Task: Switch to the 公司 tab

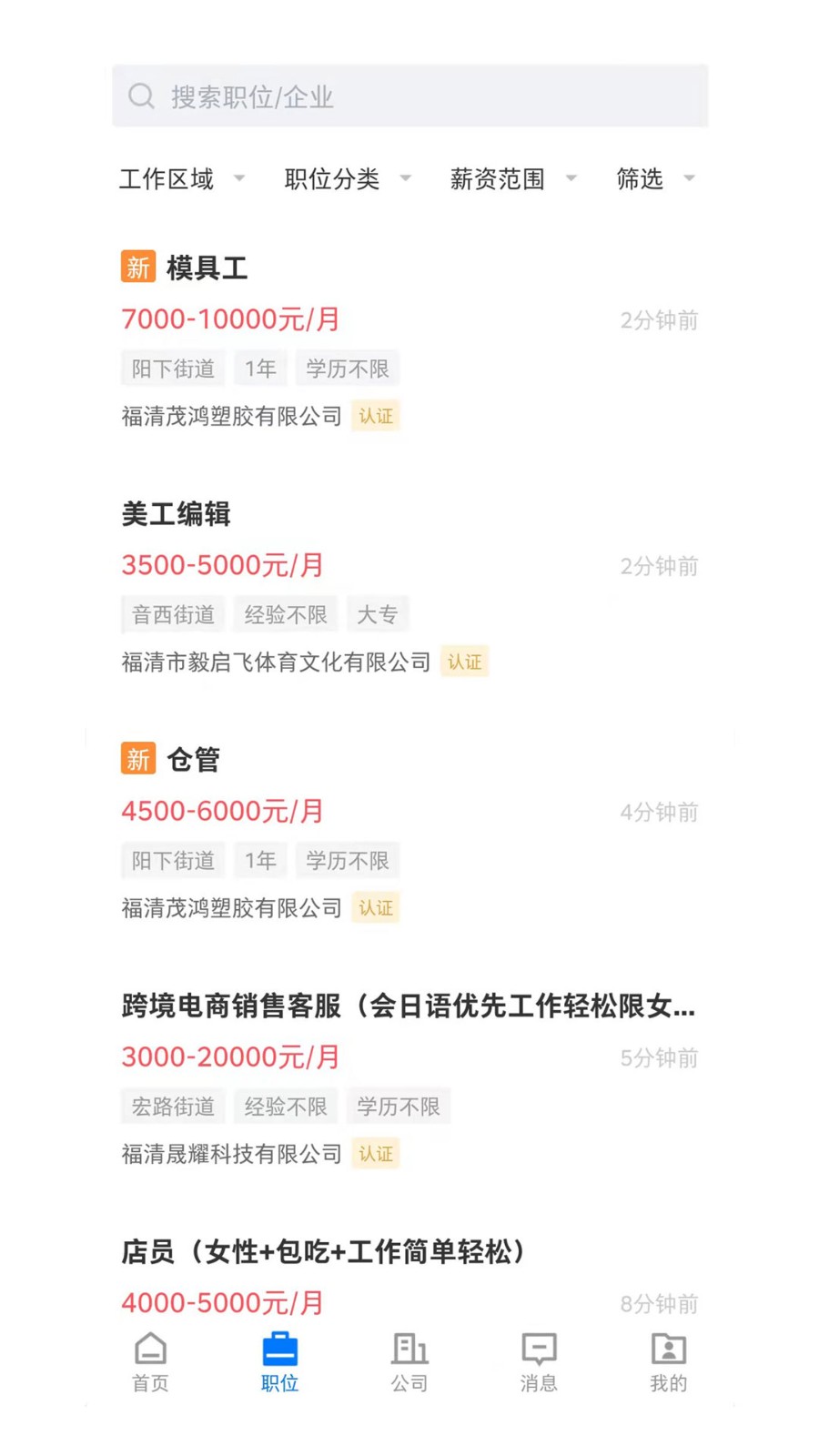Action: [x=409, y=1362]
